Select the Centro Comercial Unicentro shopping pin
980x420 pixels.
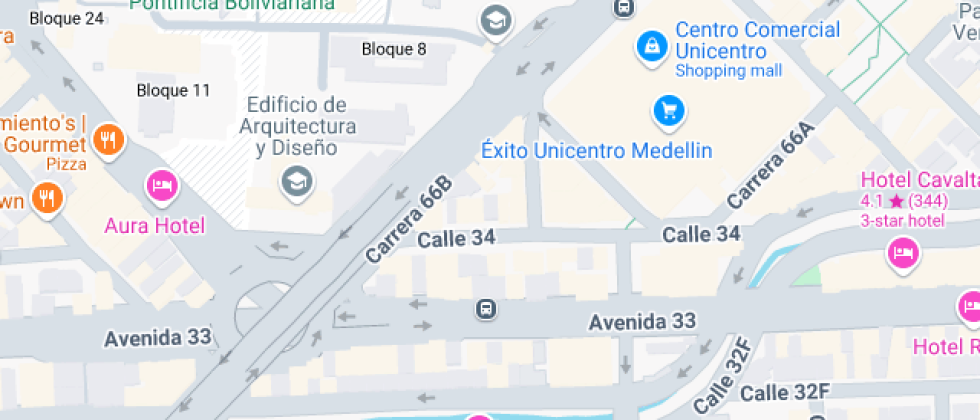(652, 45)
